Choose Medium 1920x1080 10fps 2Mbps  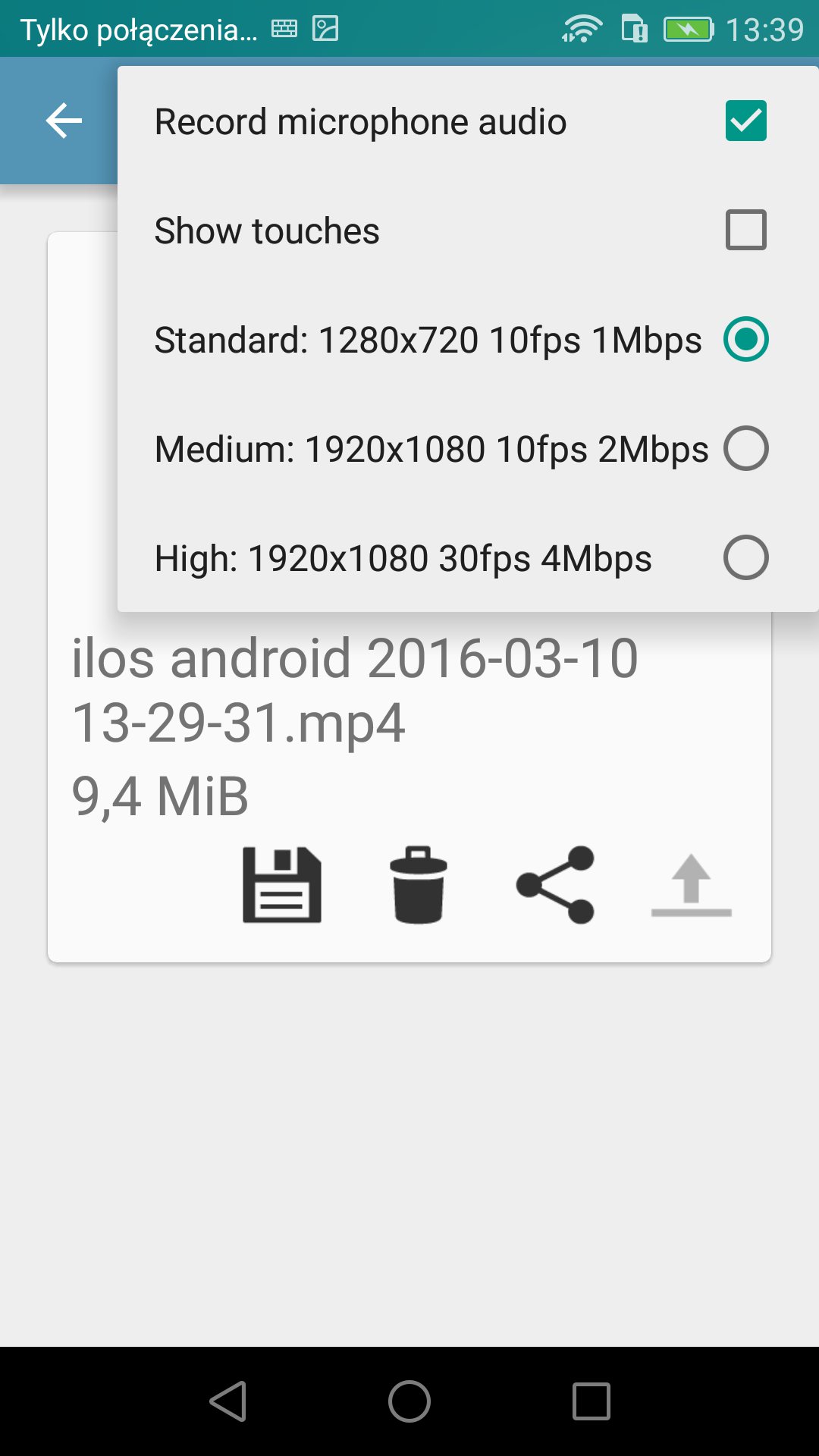pyautogui.click(x=745, y=449)
